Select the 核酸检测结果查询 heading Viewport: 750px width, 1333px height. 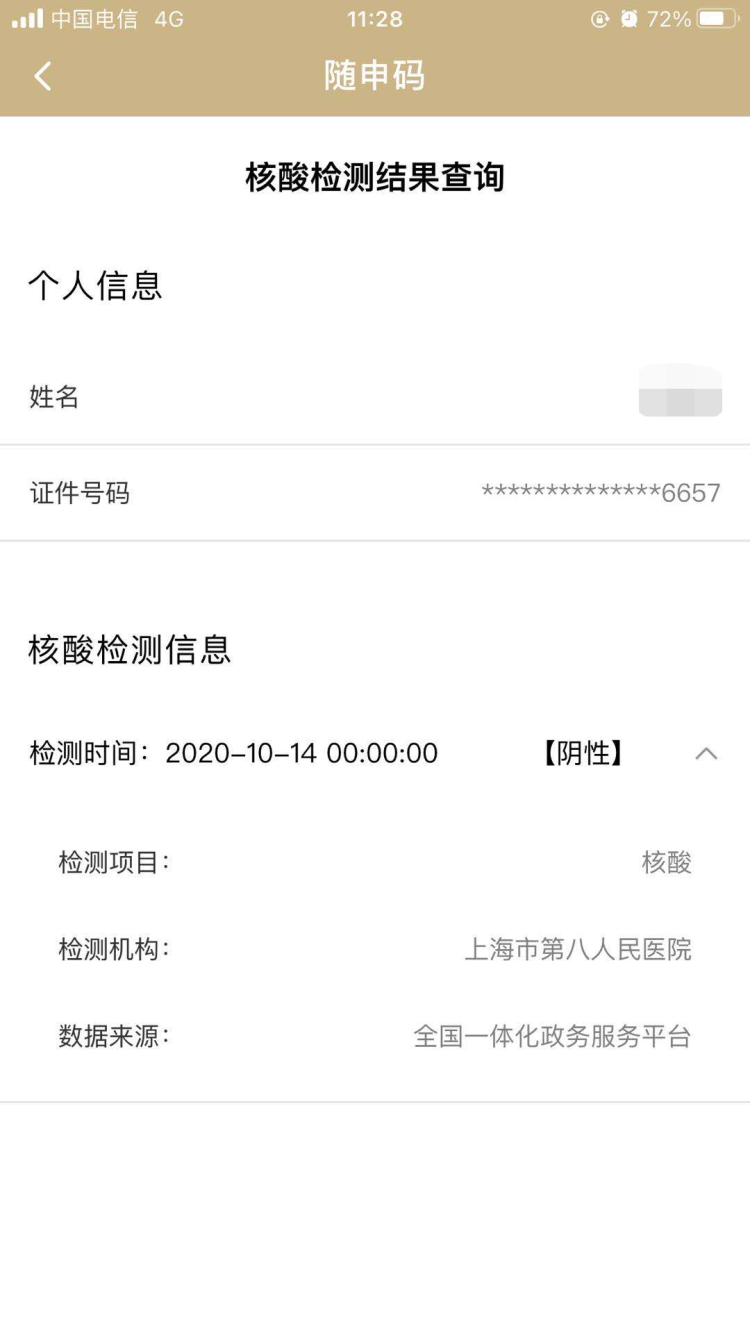(374, 176)
